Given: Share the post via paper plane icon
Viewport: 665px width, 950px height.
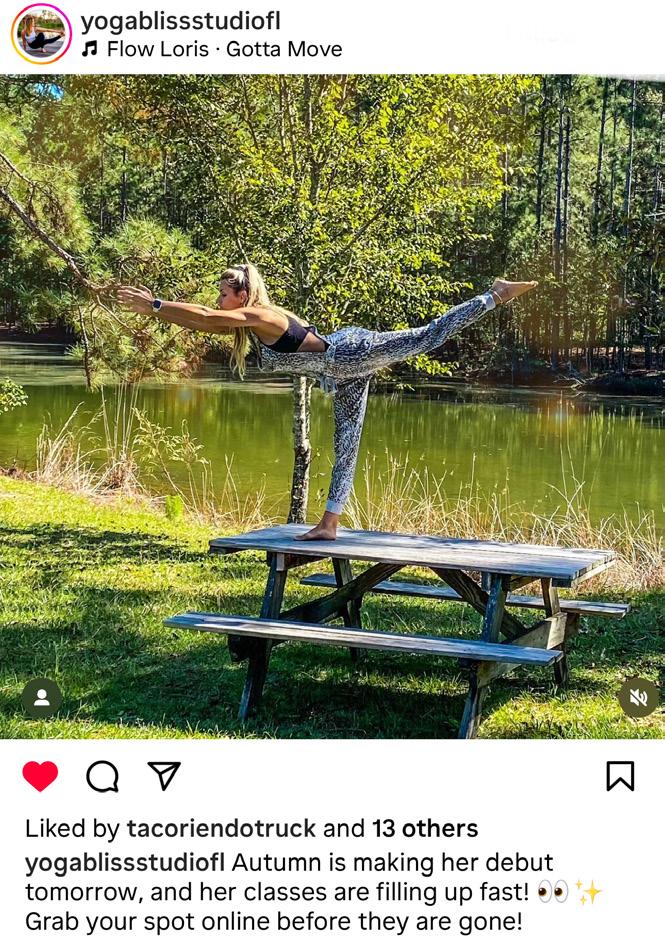Looking at the screenshot, I should point(164,776).
